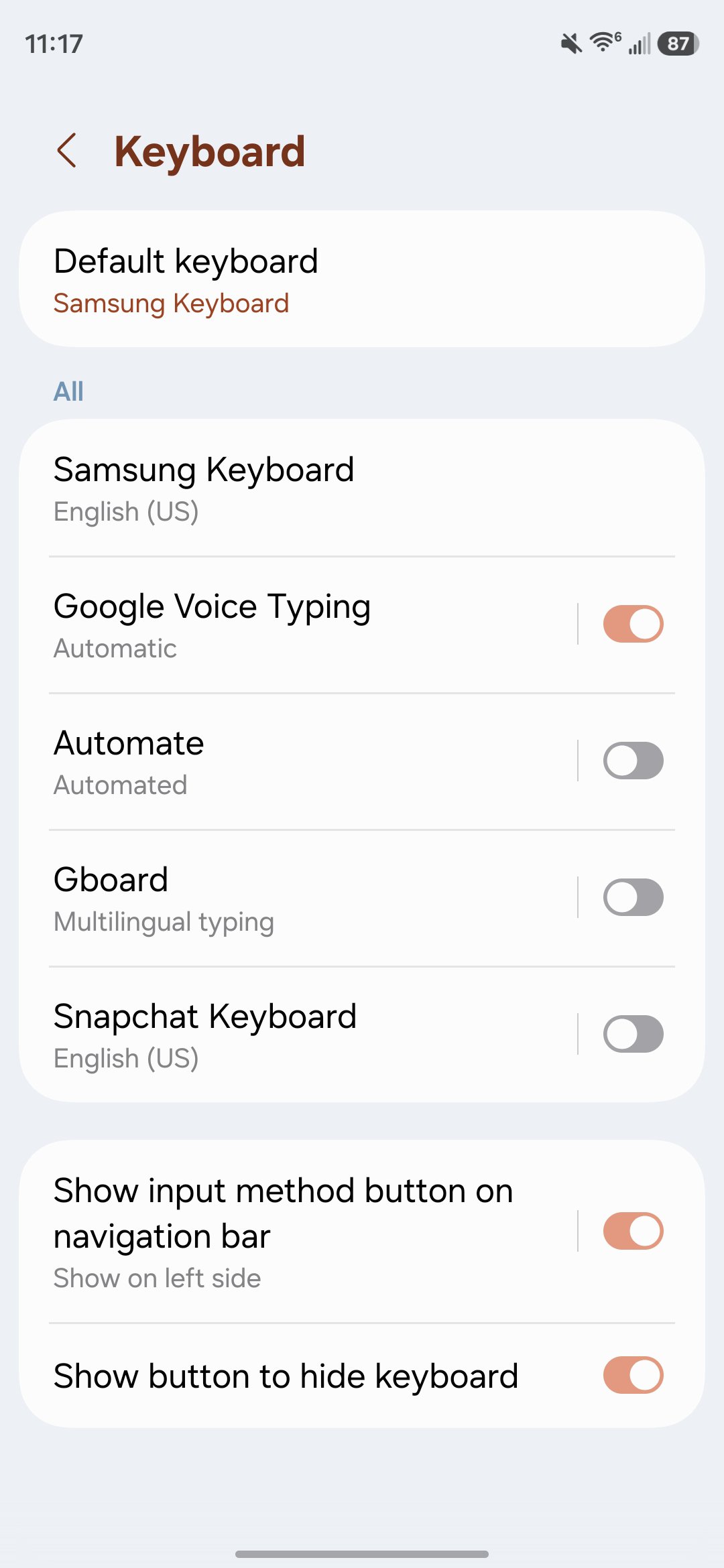Image resolution: width=724 pixels, height=1568 pixels.
Task: Click the All section header
Action: tap(68, 391)
